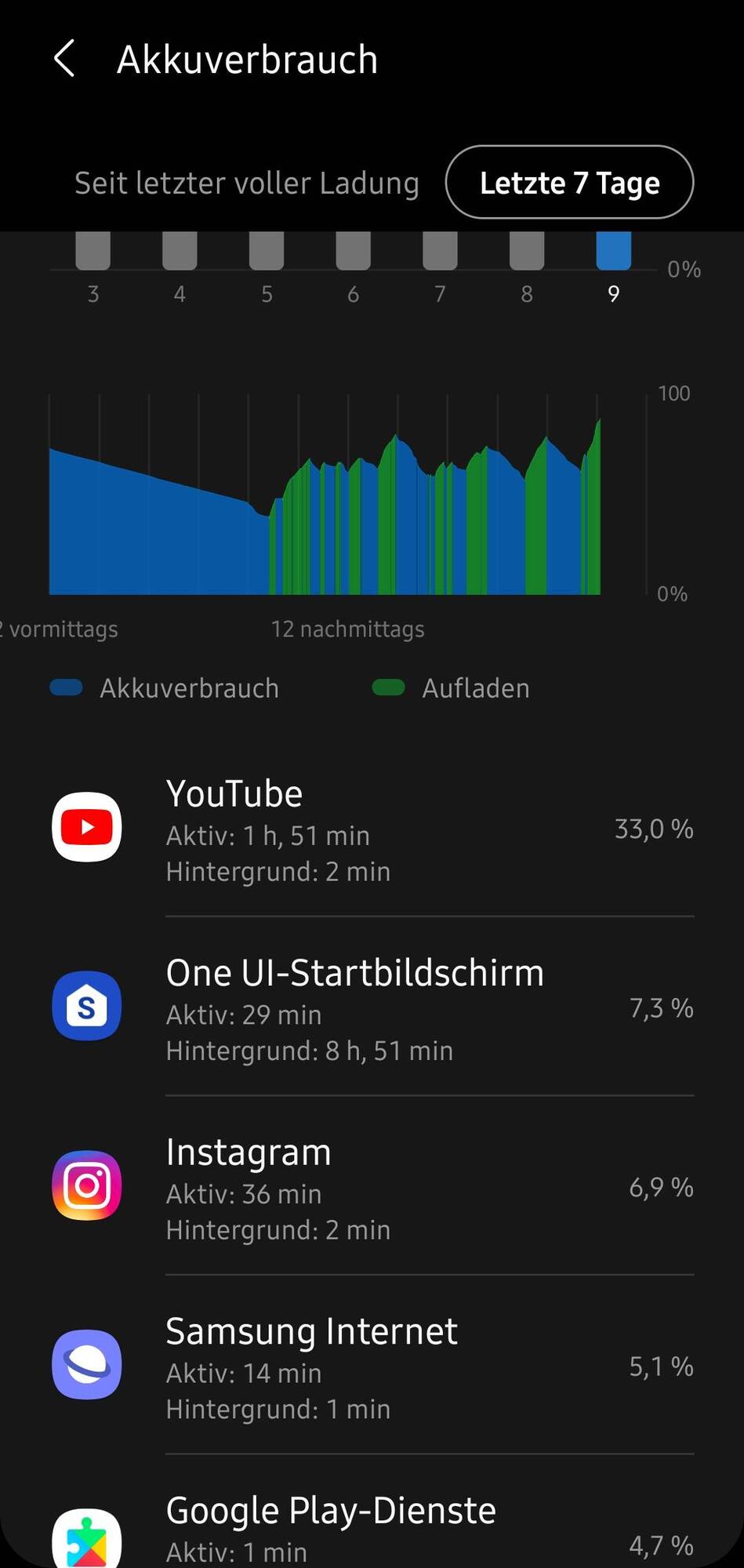The height and width of the screenshot is (1568, 744).
Task: Open YouTube battery usage details
Action: click(x=372, y=829)
